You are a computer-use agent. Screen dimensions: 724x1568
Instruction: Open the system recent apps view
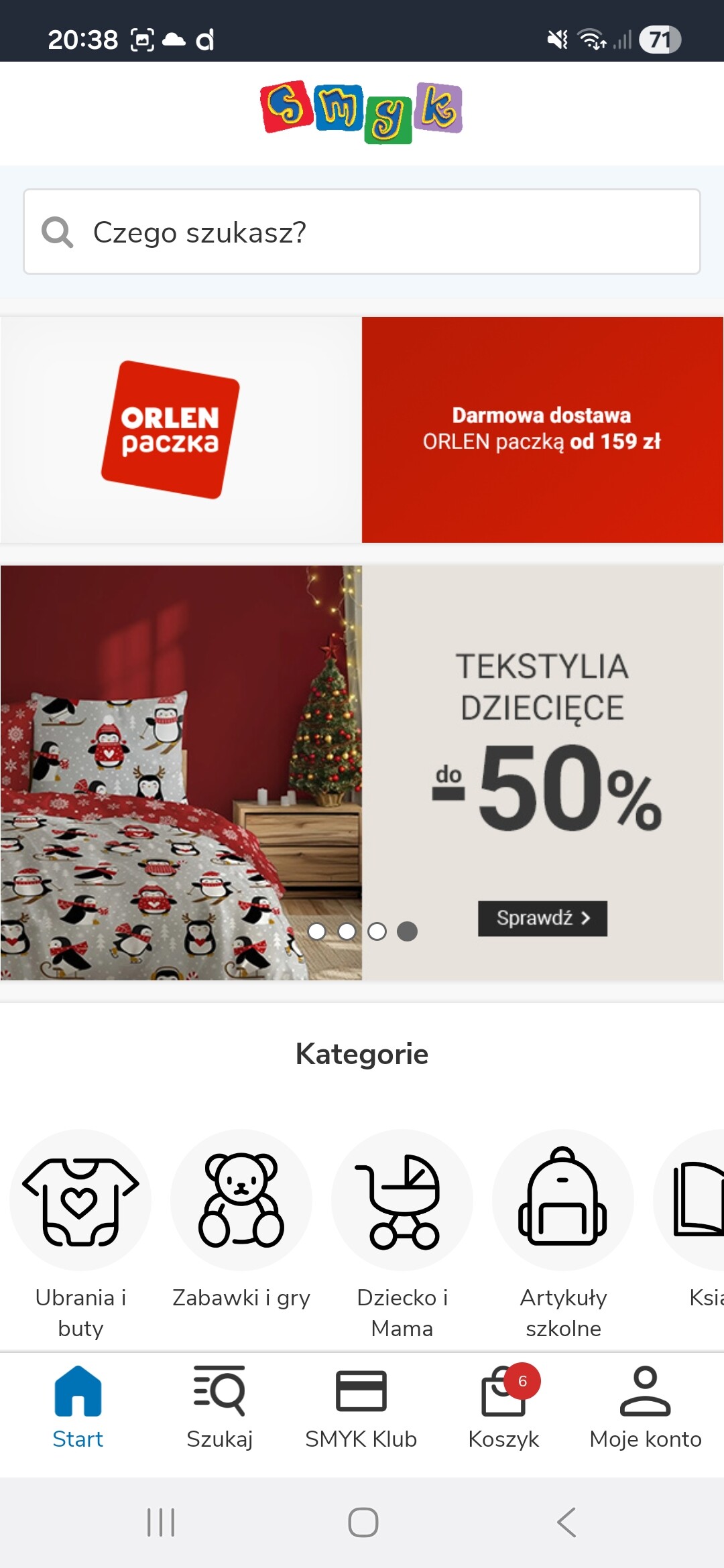[x=161, y=1522]
